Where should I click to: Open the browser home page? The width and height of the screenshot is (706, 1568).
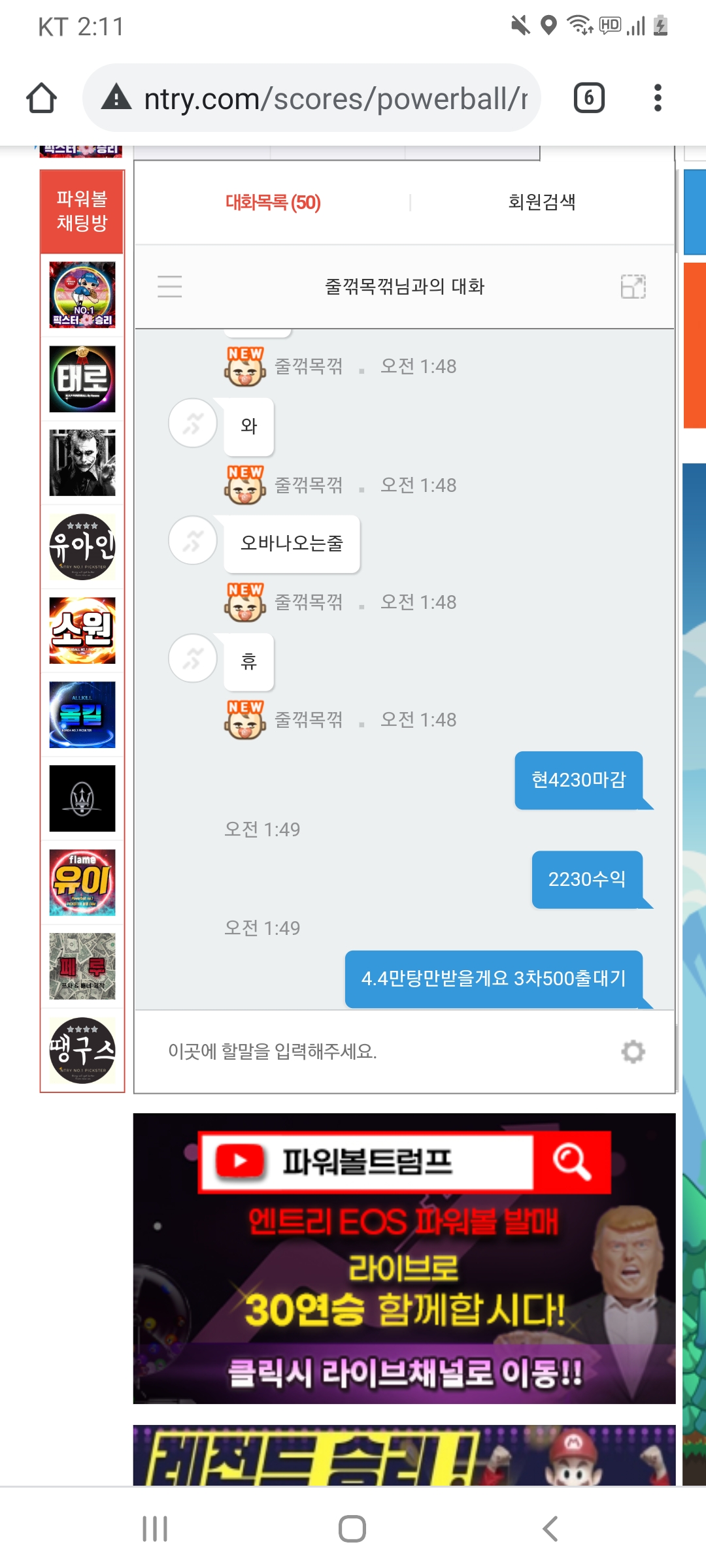click(41, 98)
